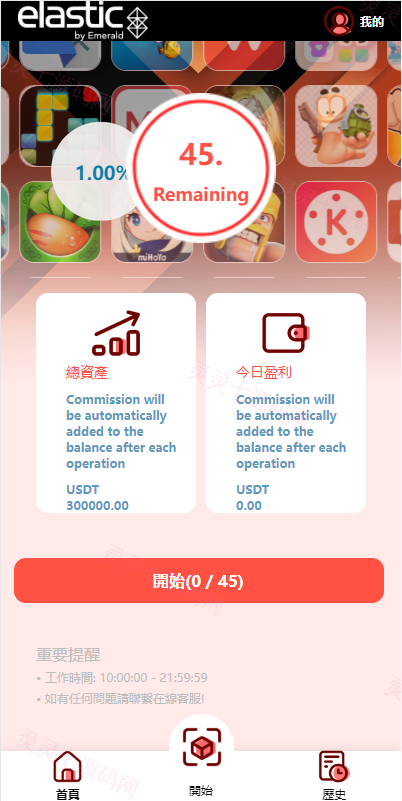The image size is (402, 801).
Task: Tap the 開始(0 / 45) button
Action: tap(199, 581)
